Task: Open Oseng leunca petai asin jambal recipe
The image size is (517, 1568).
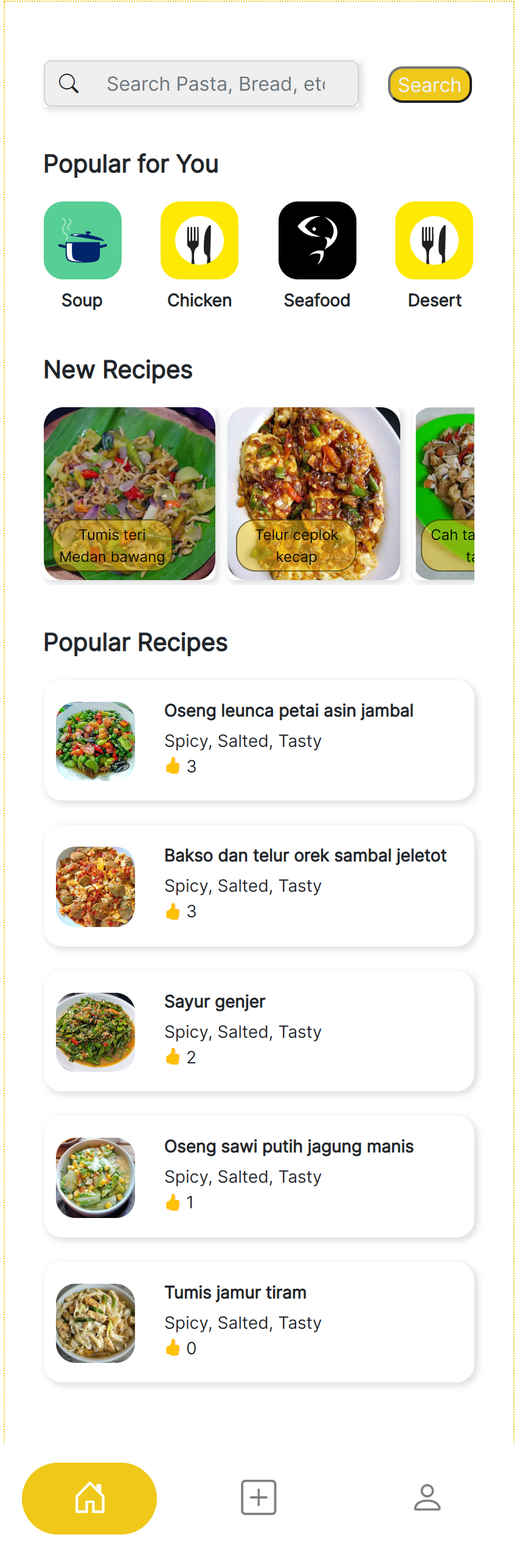Action: pos(259,740)
